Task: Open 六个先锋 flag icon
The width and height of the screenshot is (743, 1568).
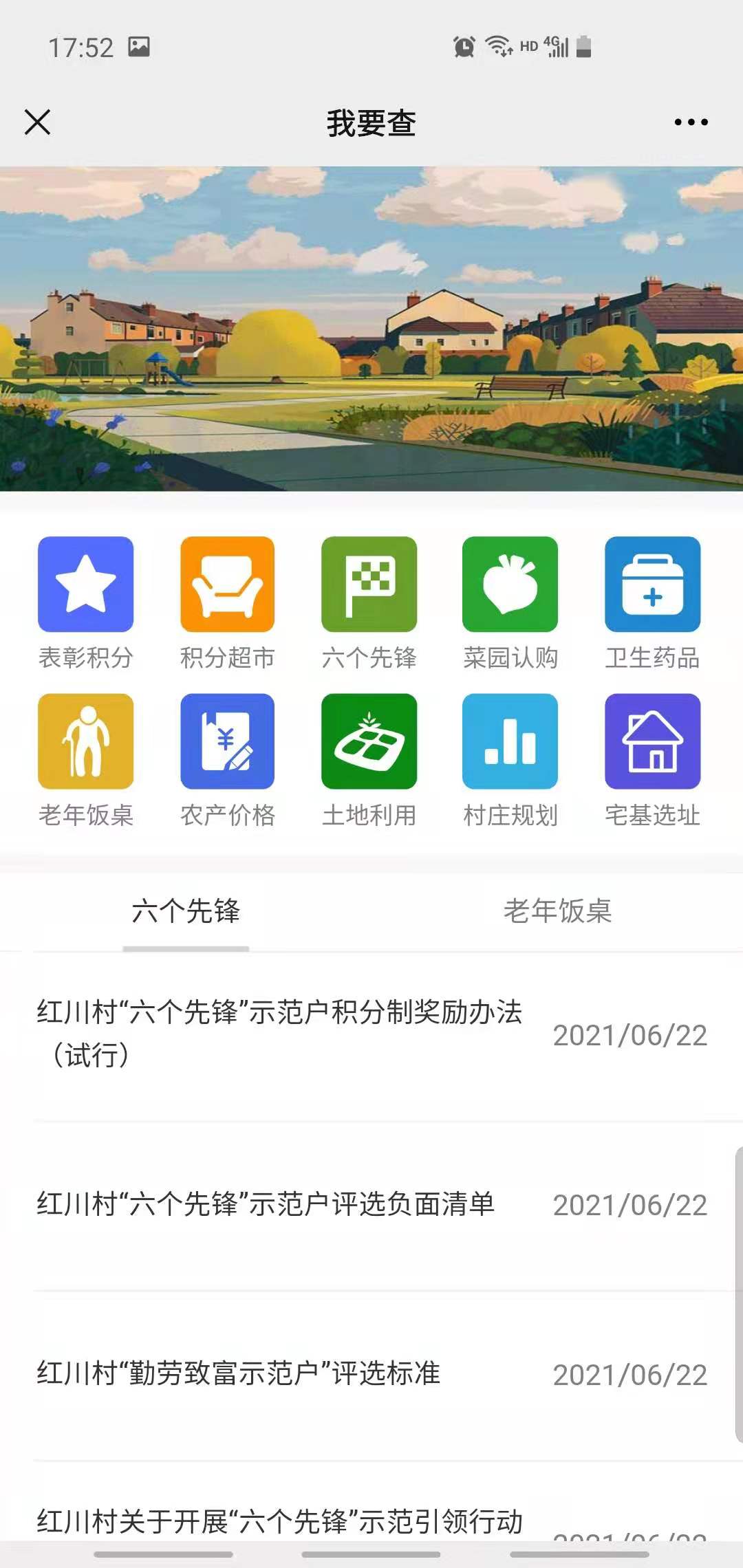Action: coord(369,585)
